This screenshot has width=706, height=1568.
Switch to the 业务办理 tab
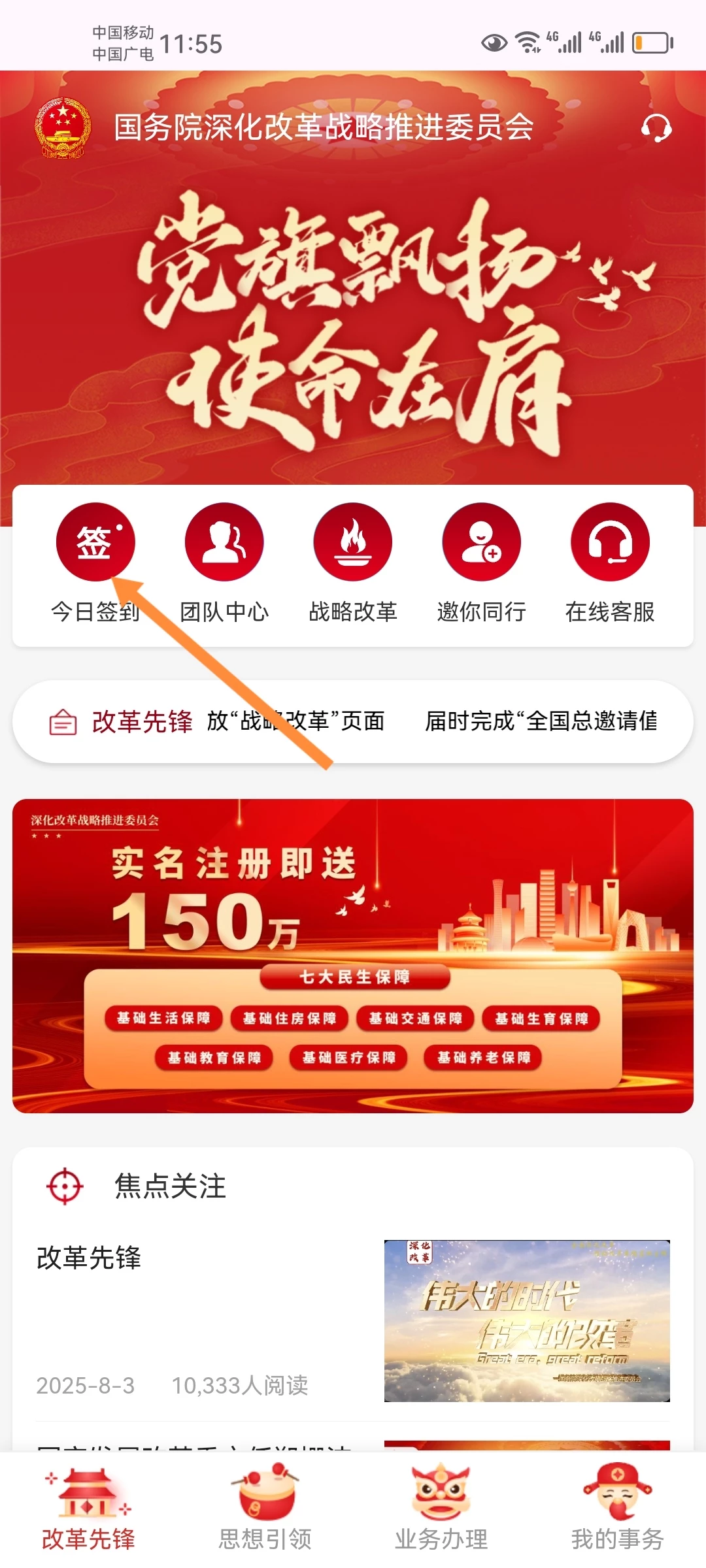coord(441,1509)
